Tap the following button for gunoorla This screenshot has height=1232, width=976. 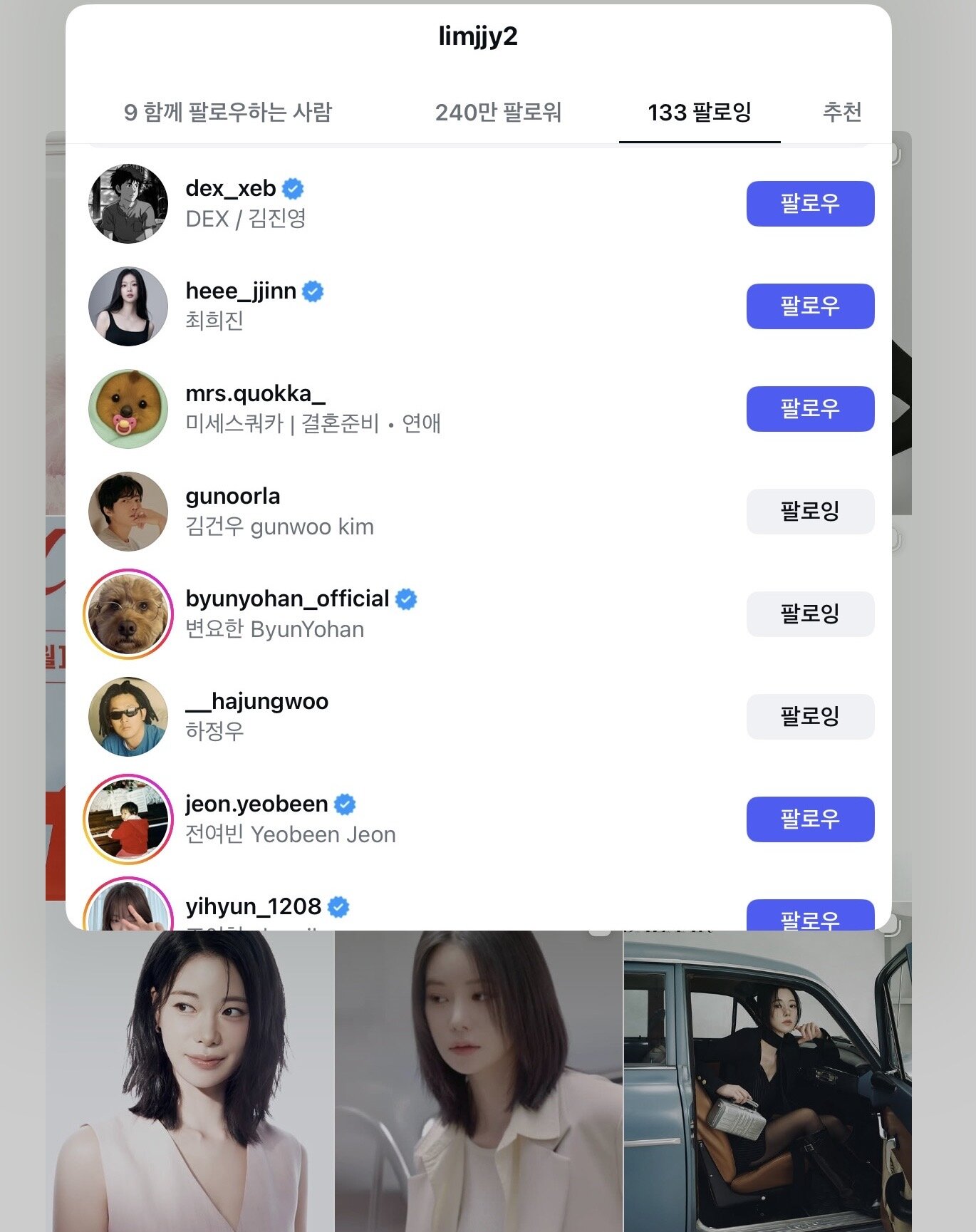pyautogui.click(x=810, y=512)
